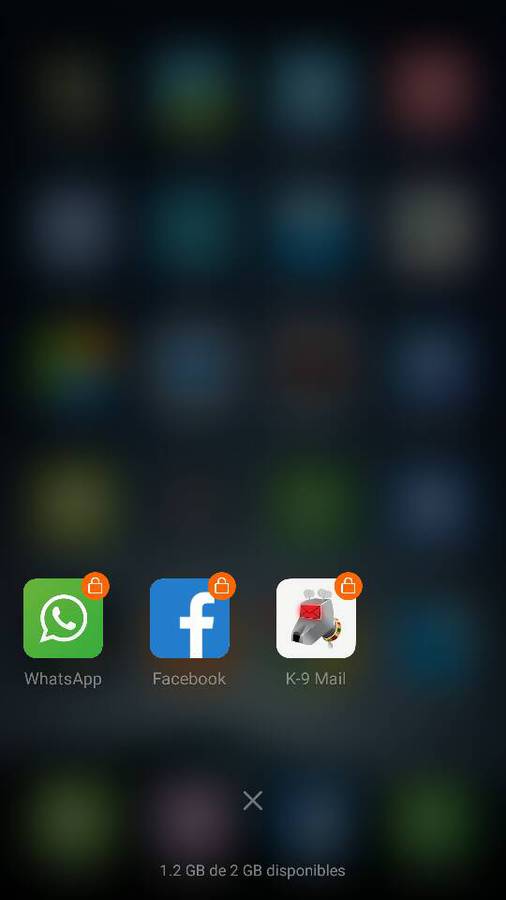Open the locked WhatsApp app
506x900 pixels.
pyautogui.click(x=63, y=618)
